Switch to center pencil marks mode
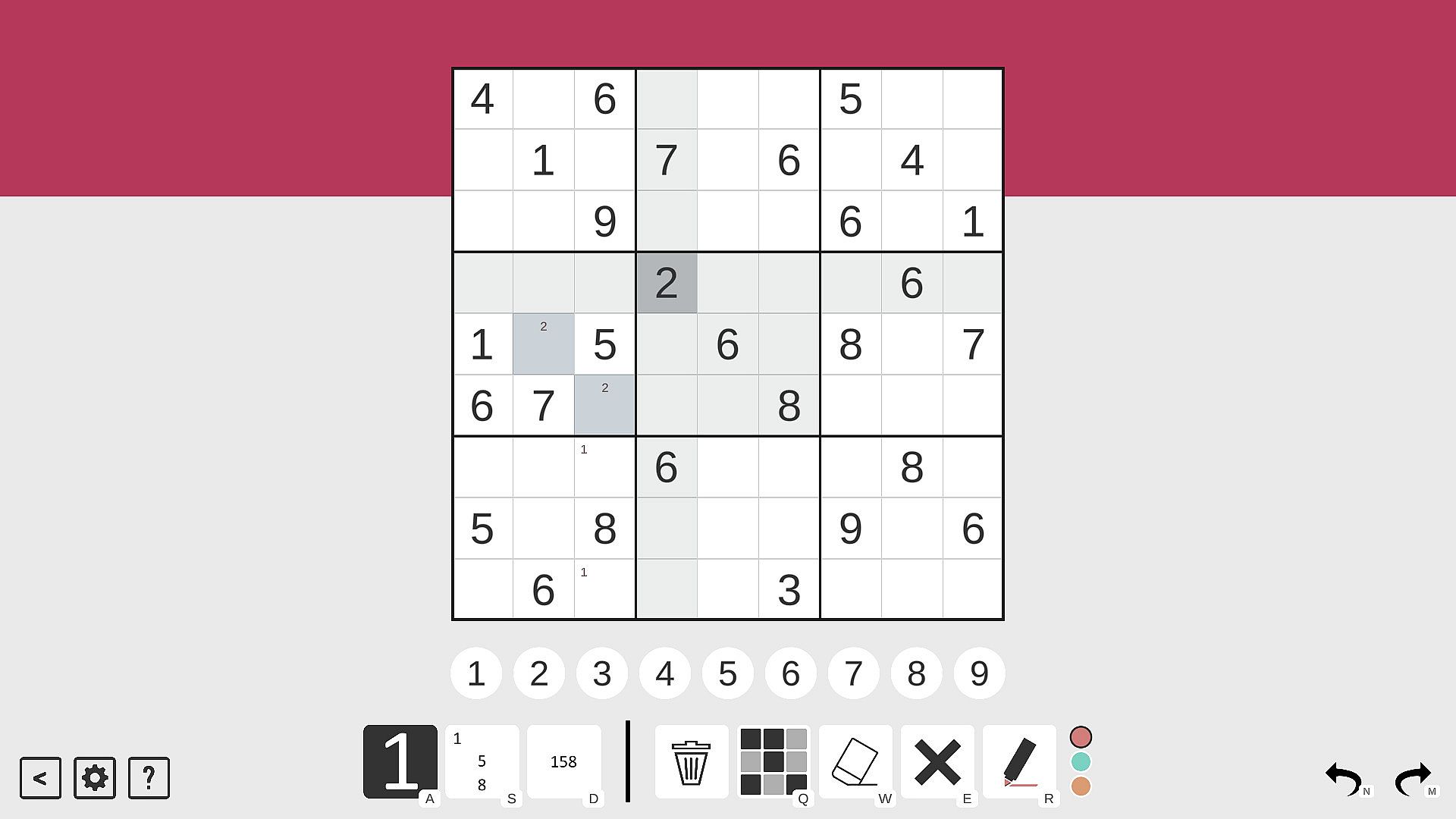 (x=563, y=761)
